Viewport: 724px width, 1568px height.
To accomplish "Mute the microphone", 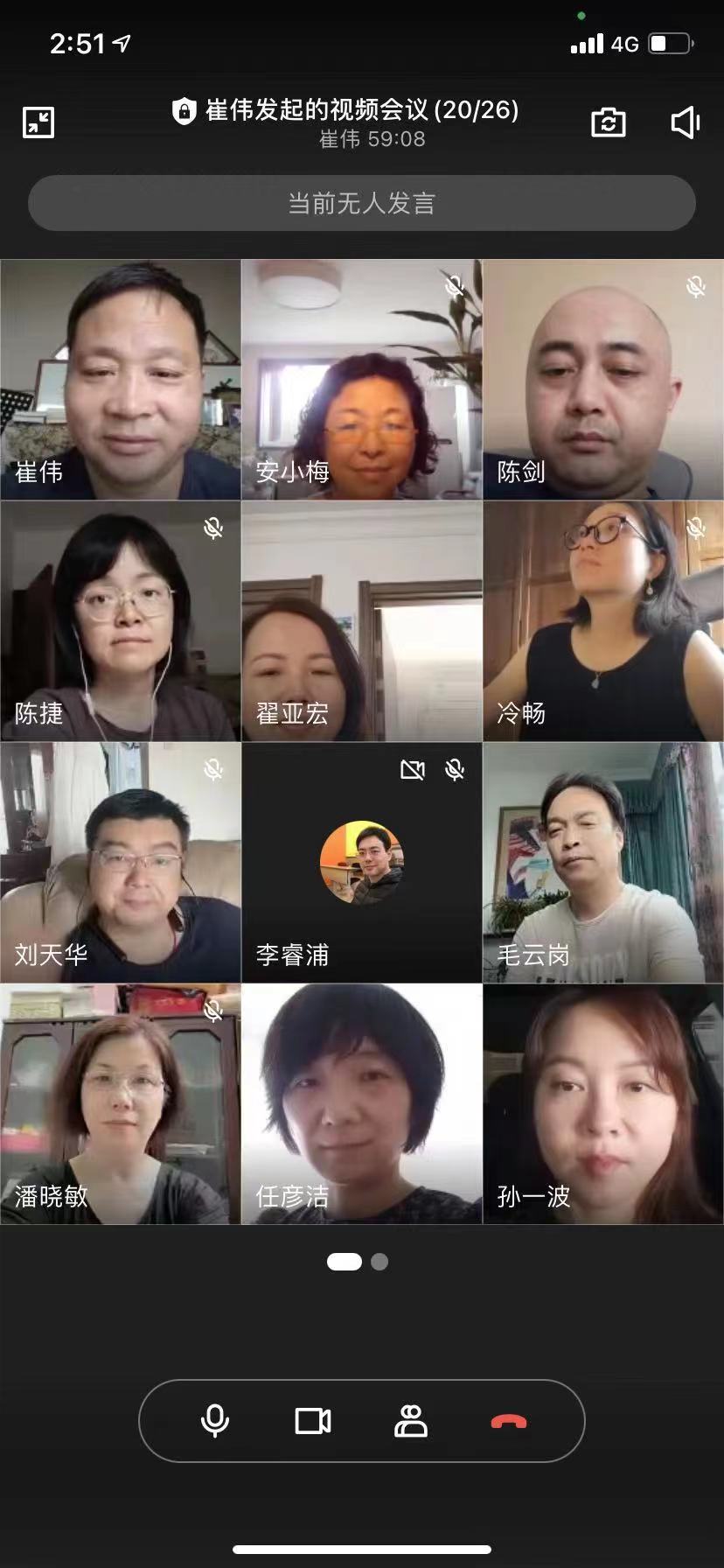I will 215,1420.
